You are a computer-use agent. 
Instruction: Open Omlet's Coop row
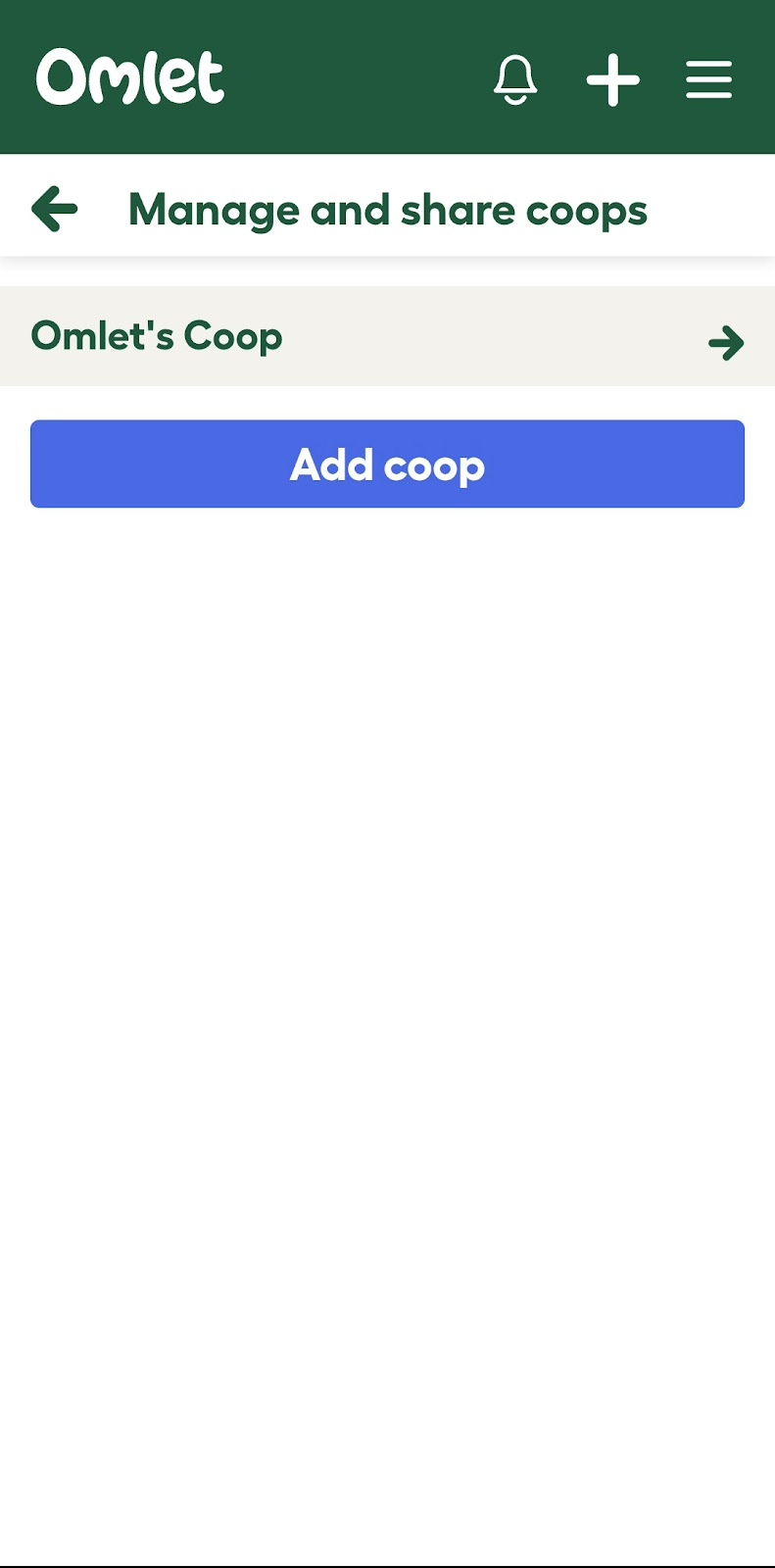387,337
